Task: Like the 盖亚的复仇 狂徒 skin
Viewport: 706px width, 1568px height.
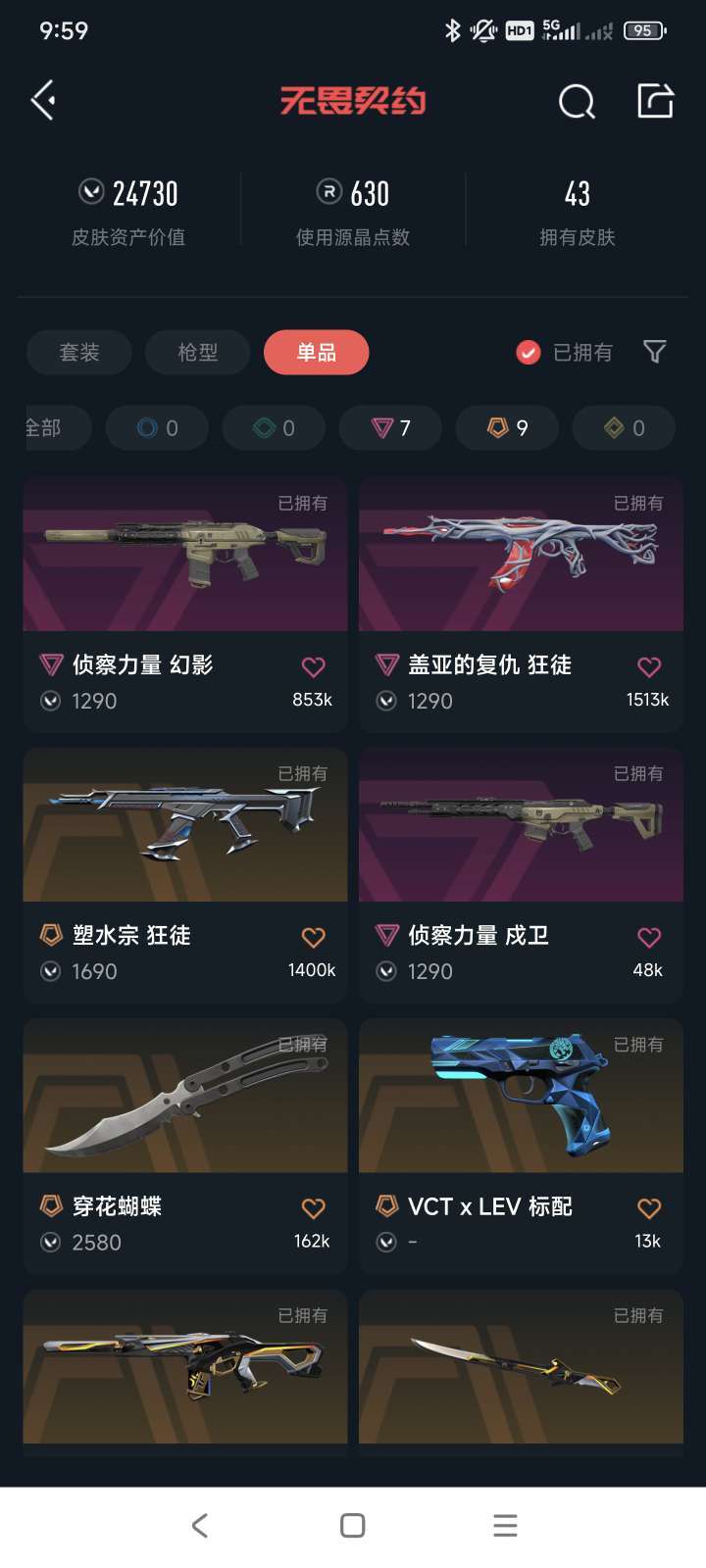Action: [x=649, y=667]
